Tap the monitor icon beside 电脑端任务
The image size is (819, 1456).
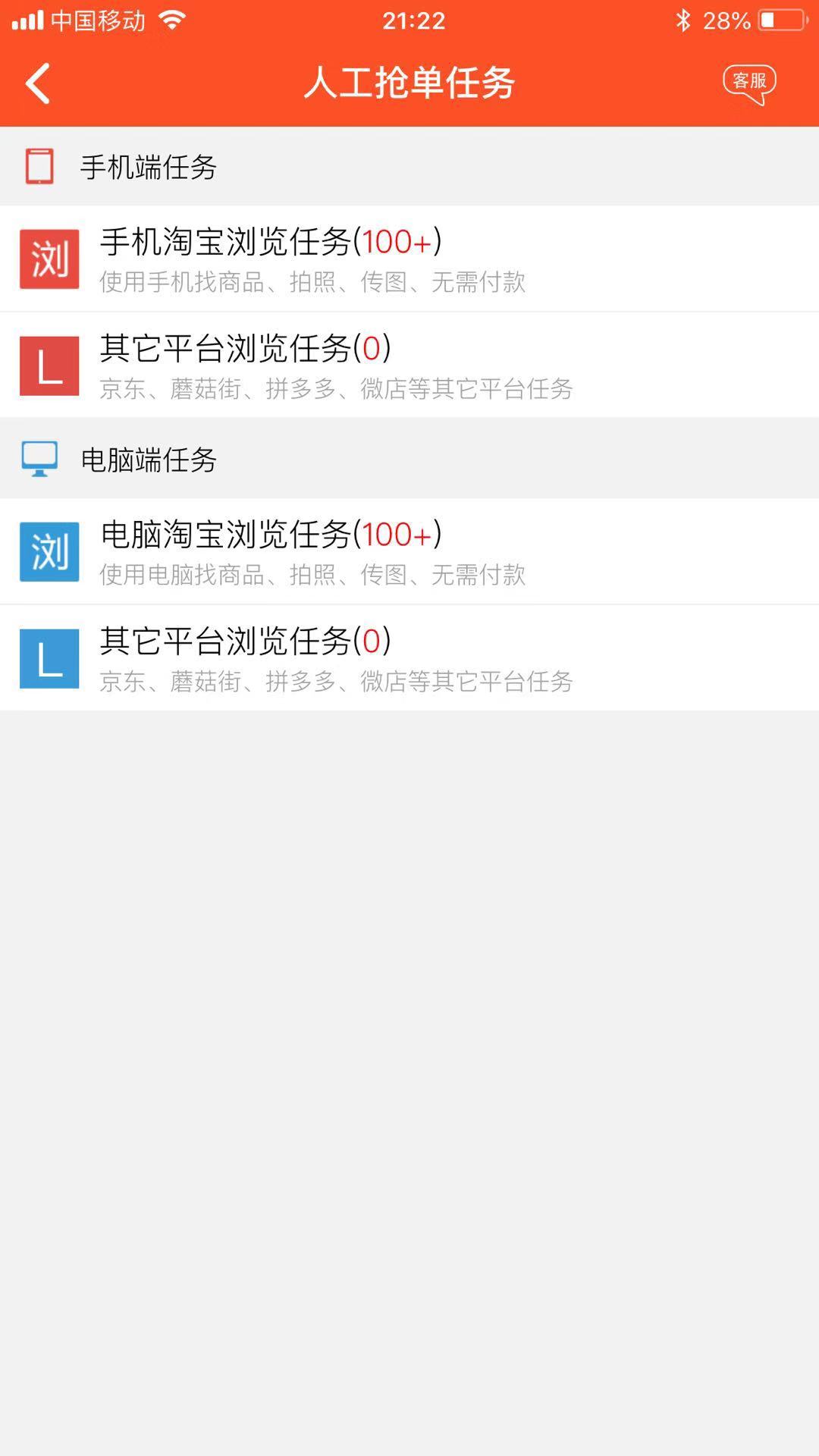(39, 458)
